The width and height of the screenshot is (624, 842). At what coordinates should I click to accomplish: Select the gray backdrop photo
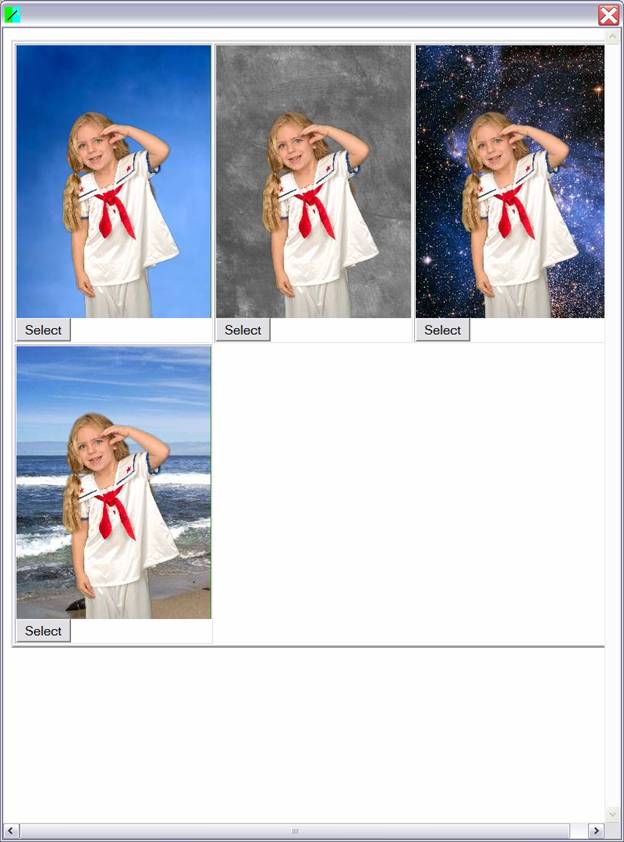[243, 330]
